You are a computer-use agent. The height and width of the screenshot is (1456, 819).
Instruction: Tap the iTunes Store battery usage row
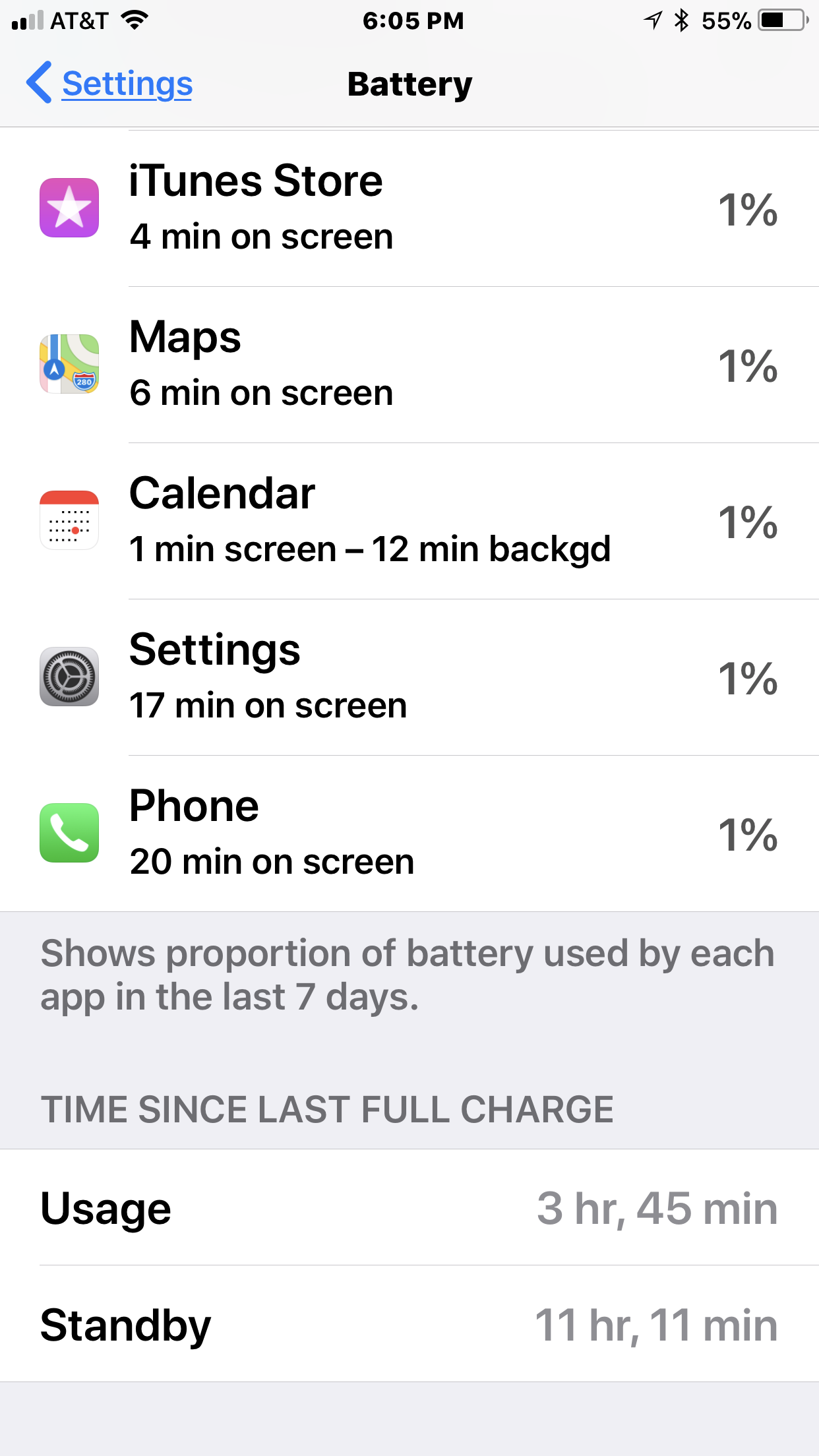pos(409,208)
